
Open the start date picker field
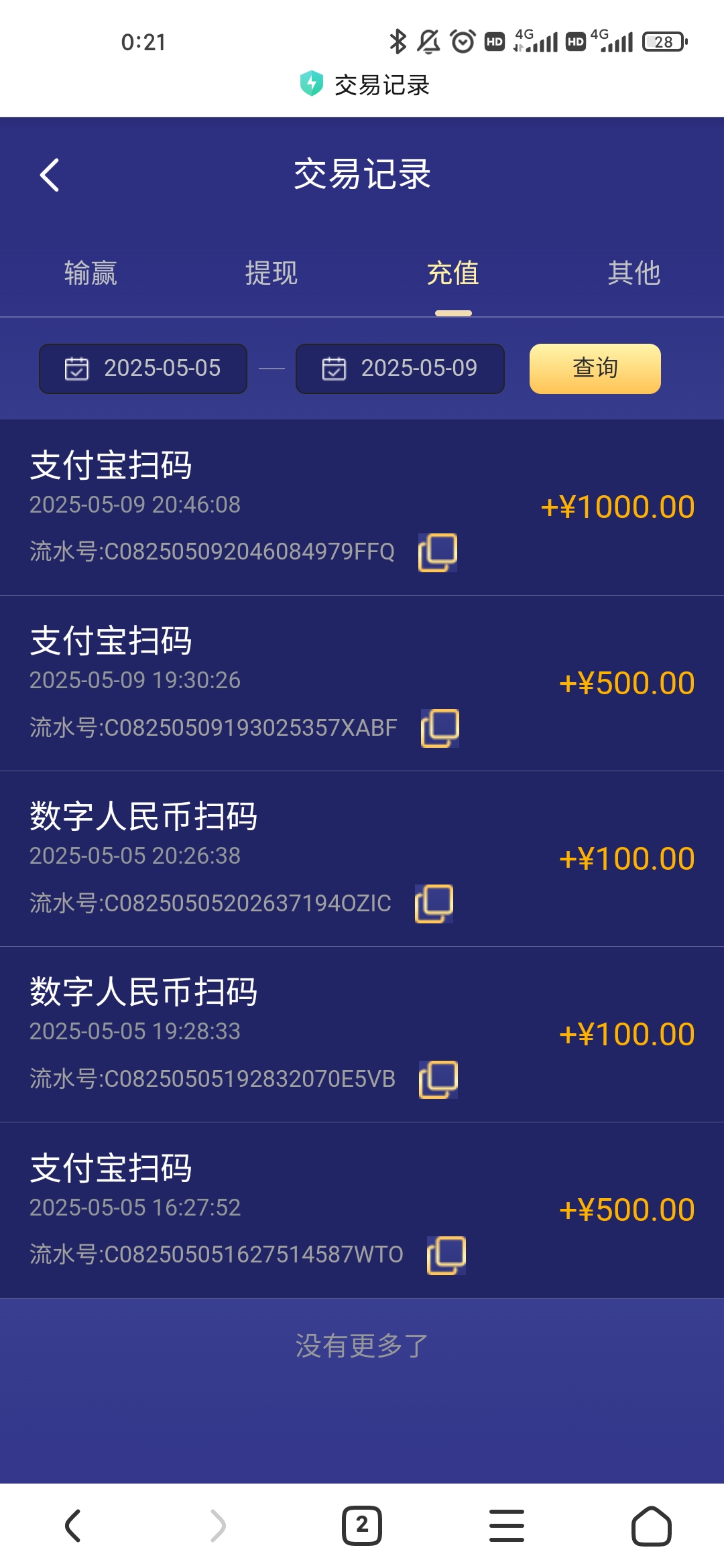click(x=143, y=368)
